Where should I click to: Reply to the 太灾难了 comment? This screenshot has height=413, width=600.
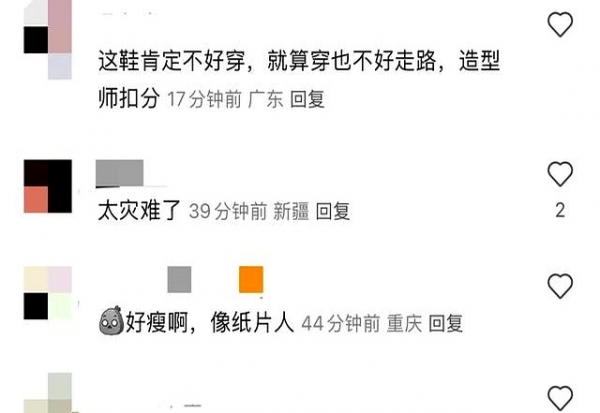pyautogui.click(x=332, y=211)
